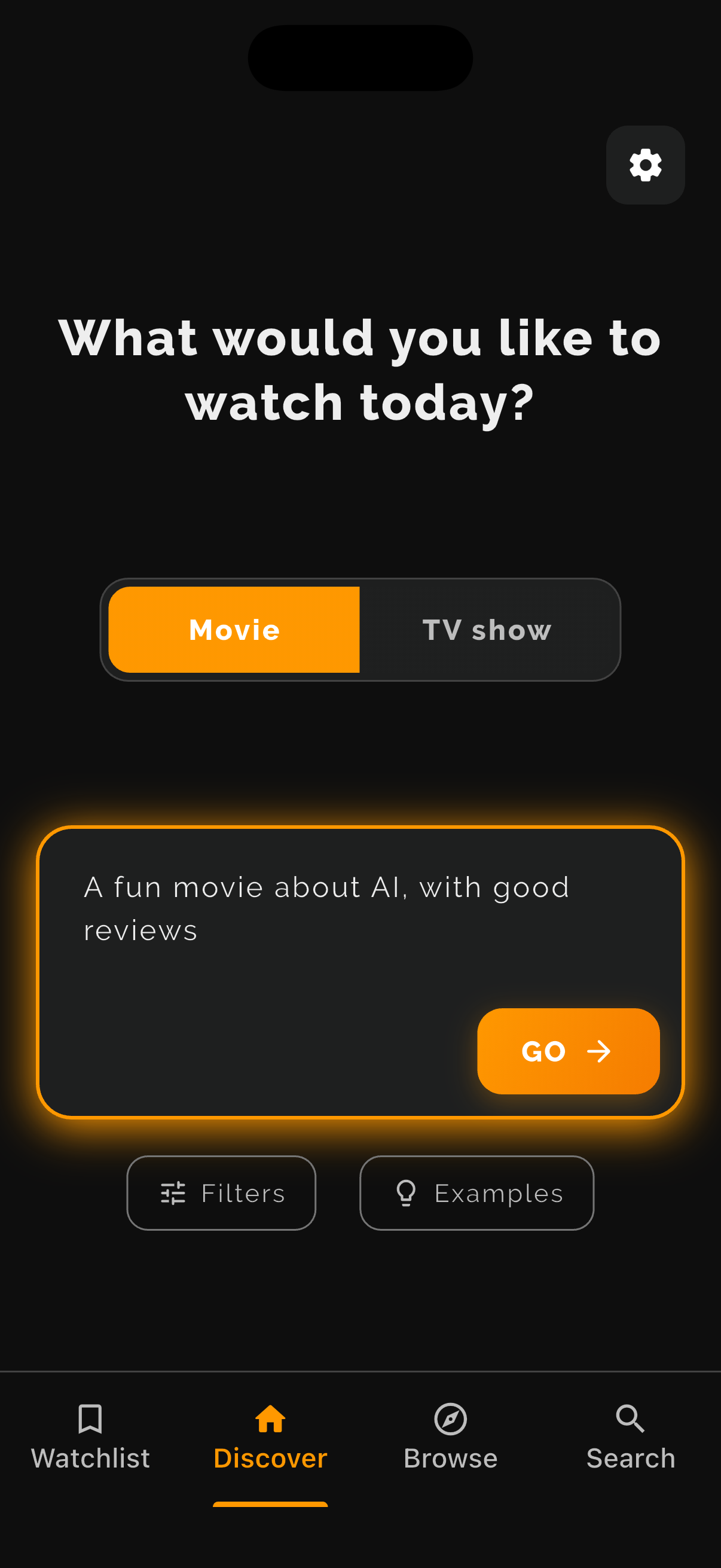Open the Filters options
Screen dimensions: 721x1568
tap(221, 1192)
